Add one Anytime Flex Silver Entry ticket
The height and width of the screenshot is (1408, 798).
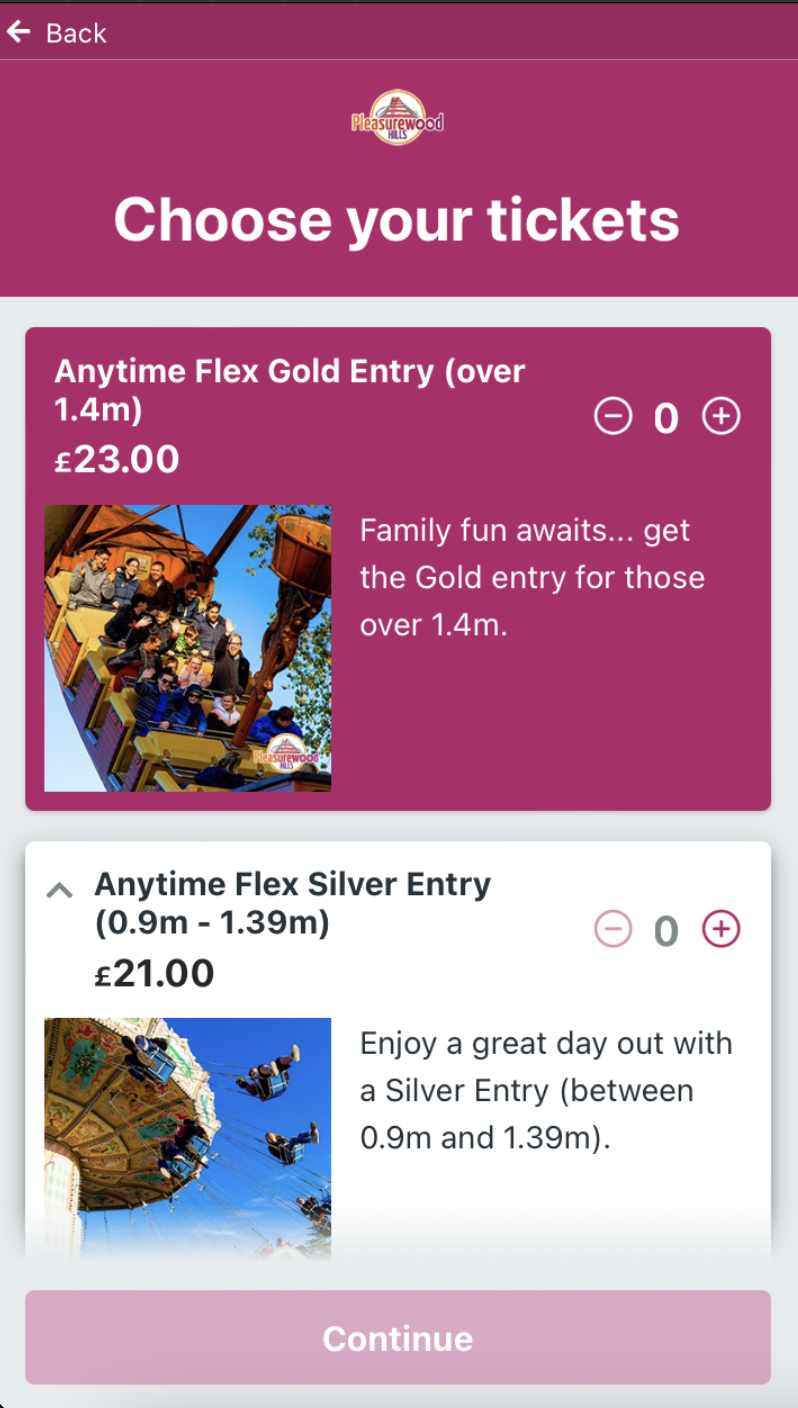point(721,930)
